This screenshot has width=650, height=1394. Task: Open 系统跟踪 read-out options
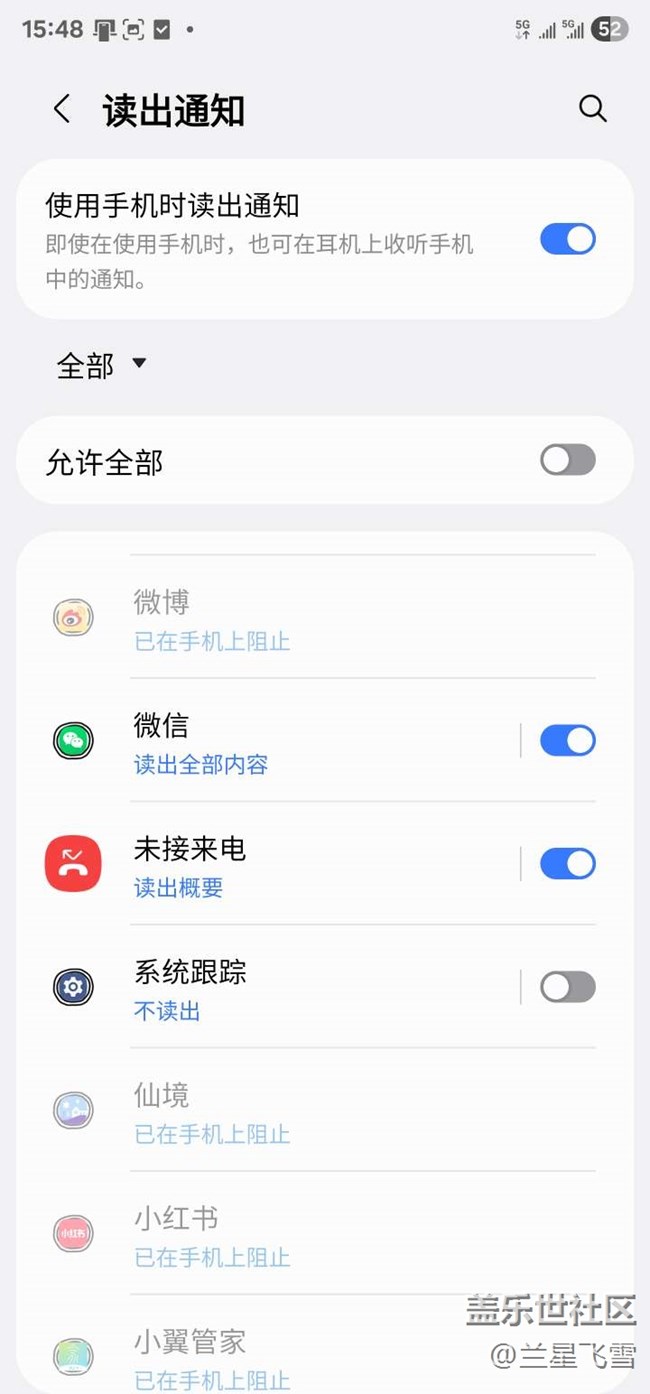(x=300, y=988)
